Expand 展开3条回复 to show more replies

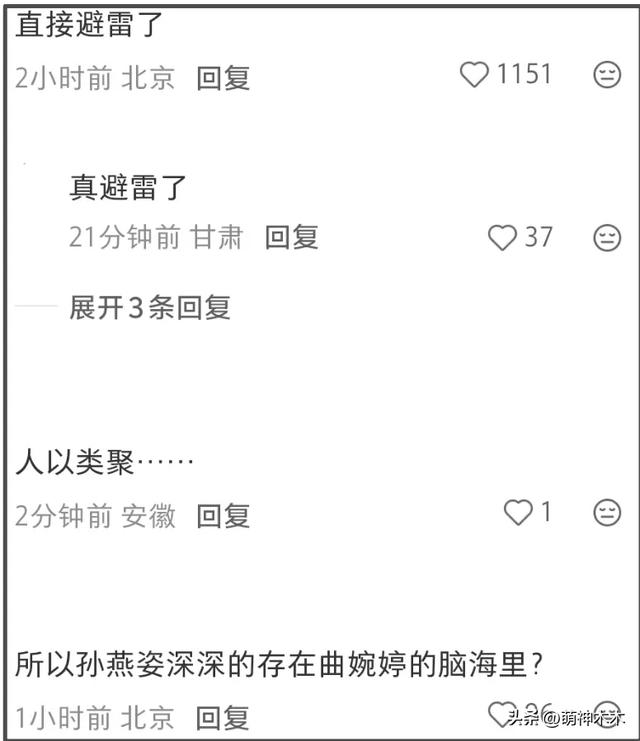tap(150, 308)
